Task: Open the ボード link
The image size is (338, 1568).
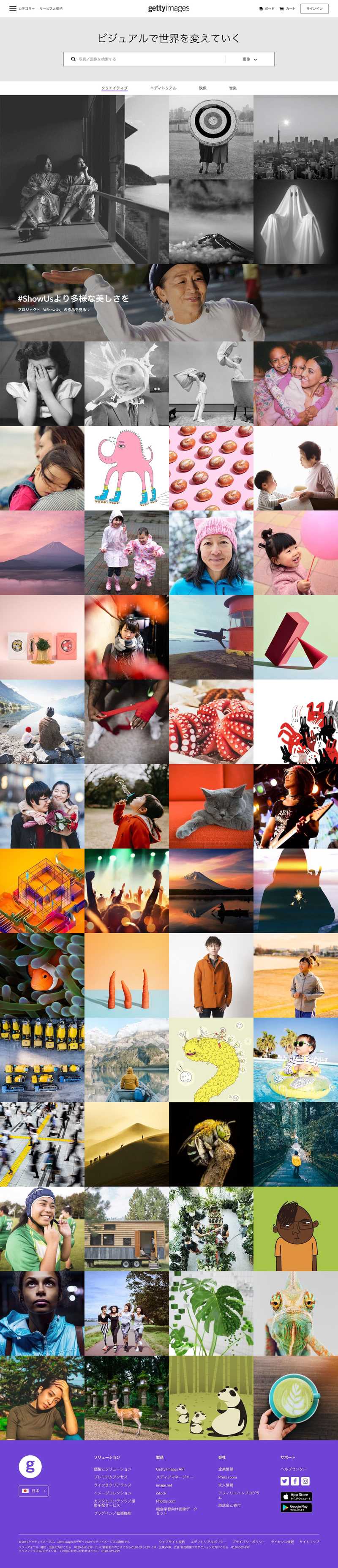Action: pos(267,8)
